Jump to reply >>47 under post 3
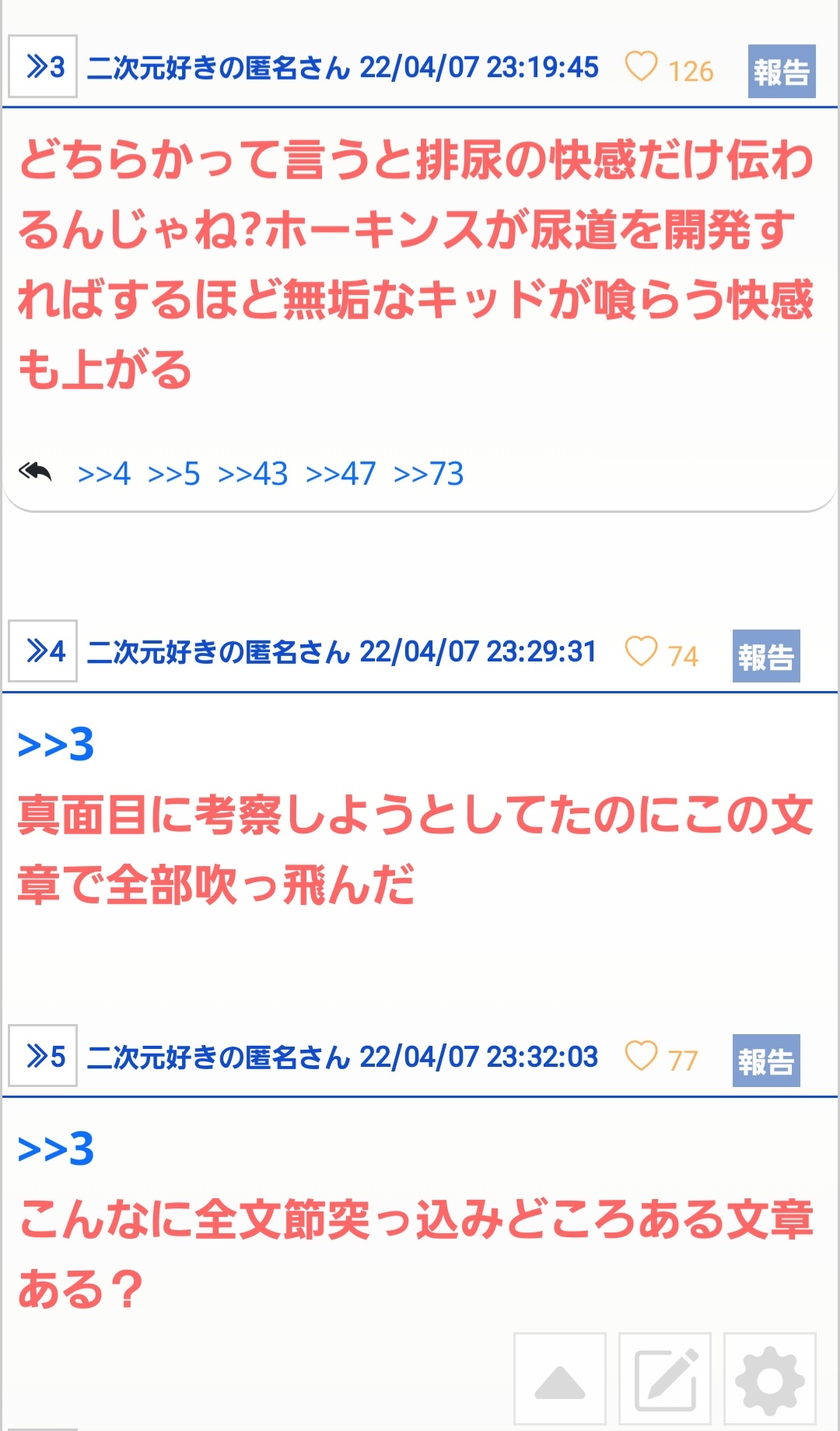Image resolution: width=840 pixels, height=1431 pixels. tap(341, 473)
